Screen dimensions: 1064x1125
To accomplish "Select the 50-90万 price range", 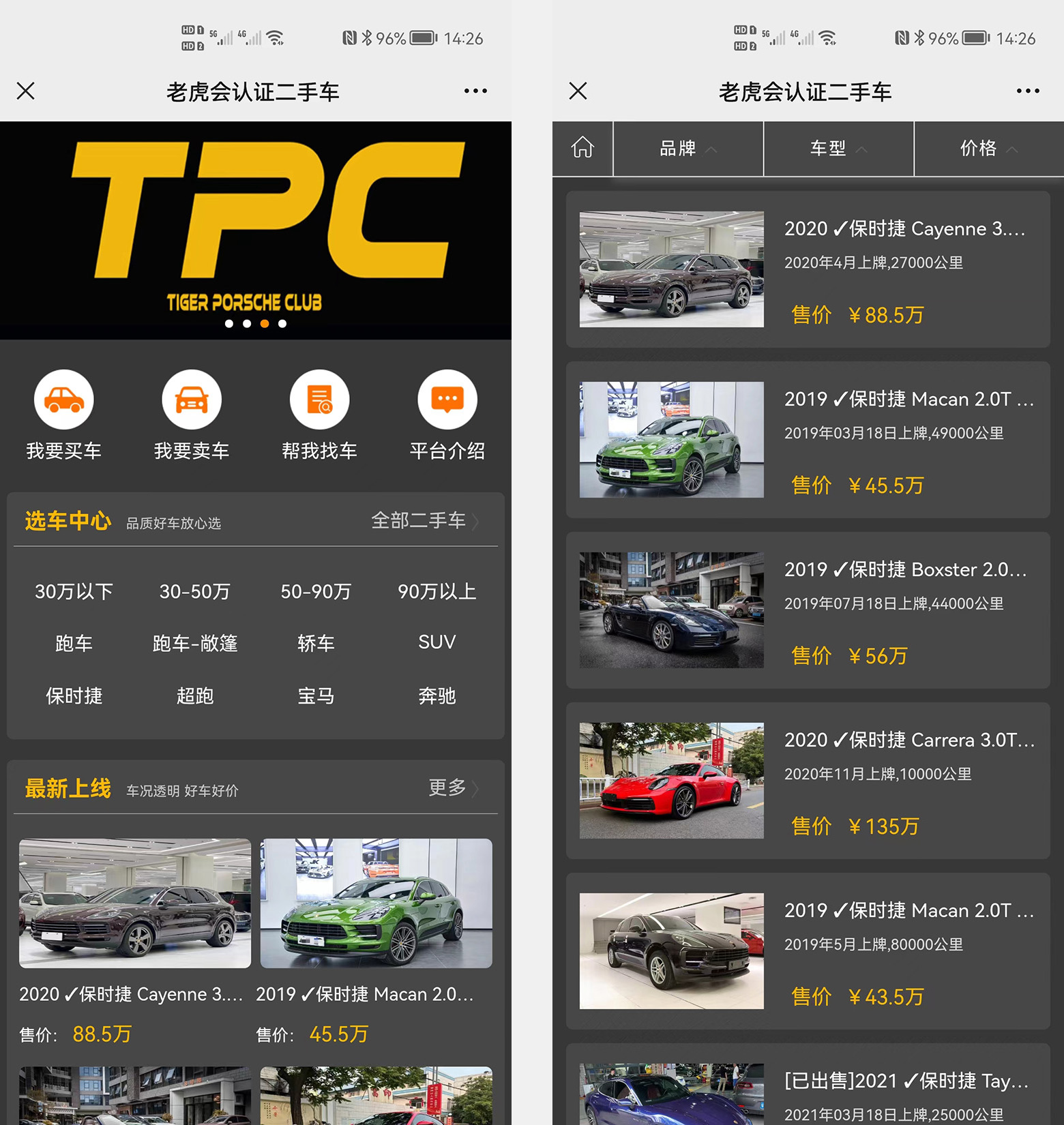I will (x=316, y=591).
